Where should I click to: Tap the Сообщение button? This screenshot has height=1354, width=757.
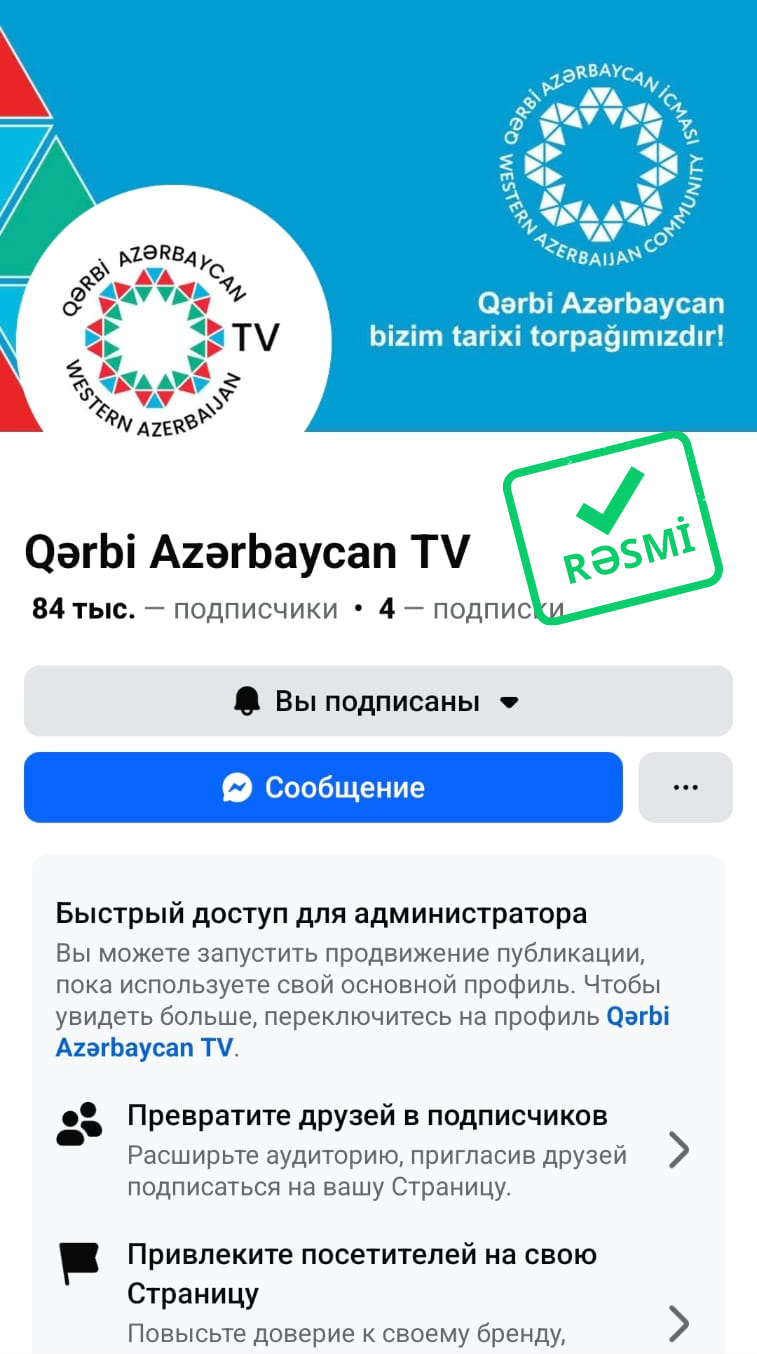pyautogui.click(x=323, y=788)
